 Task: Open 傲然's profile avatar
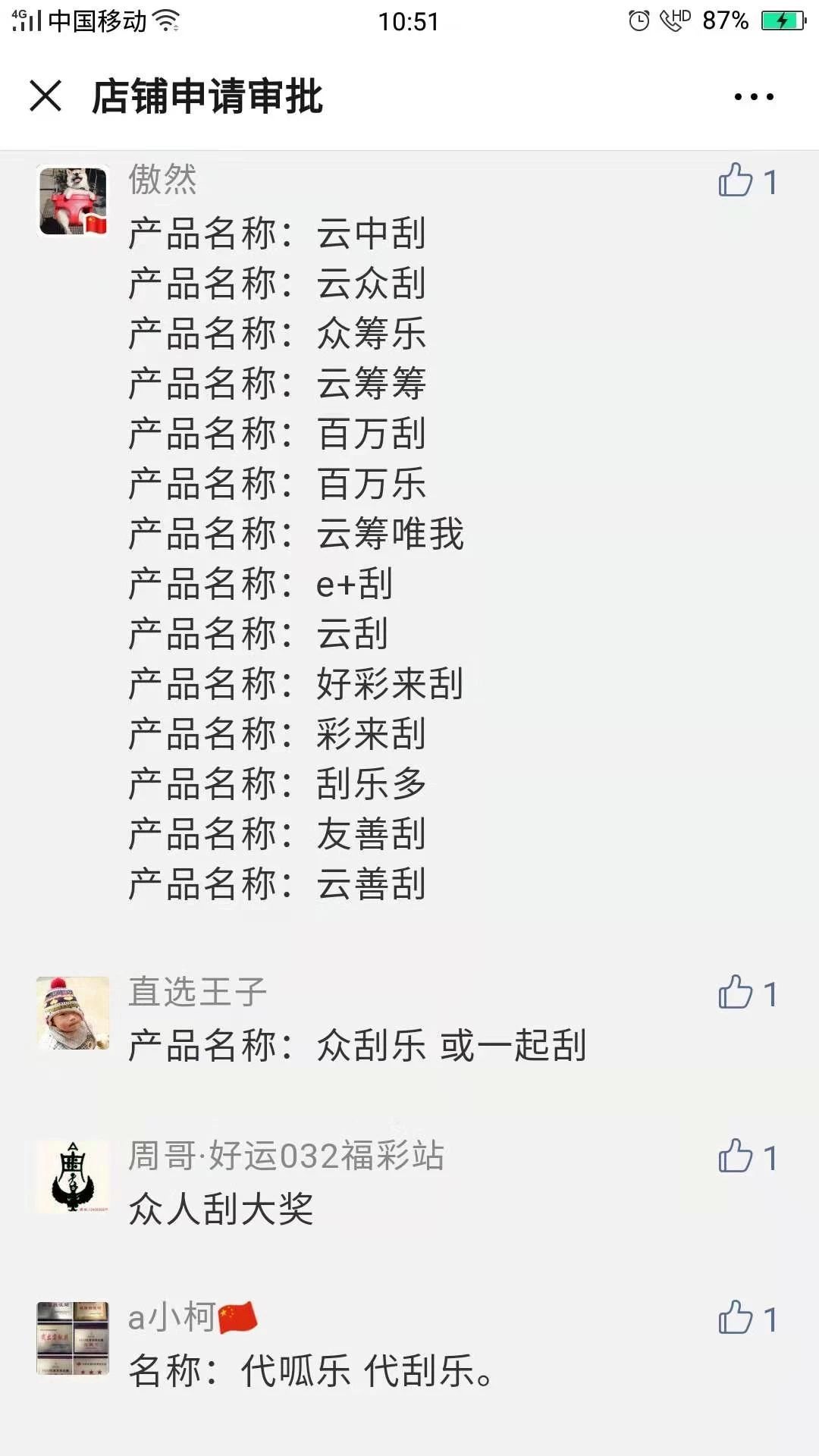click(x=74, y=201)
